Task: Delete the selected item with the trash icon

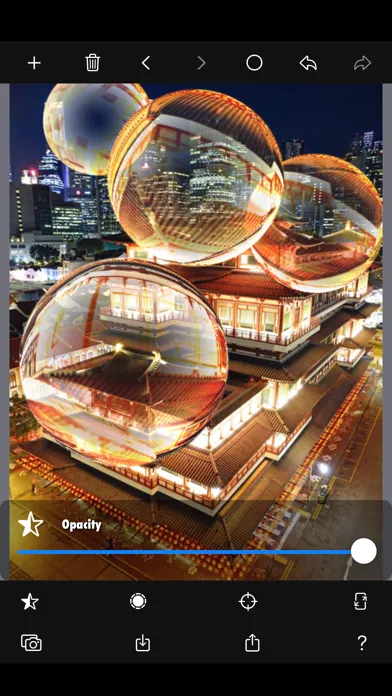Action: (x=92, y=63)
